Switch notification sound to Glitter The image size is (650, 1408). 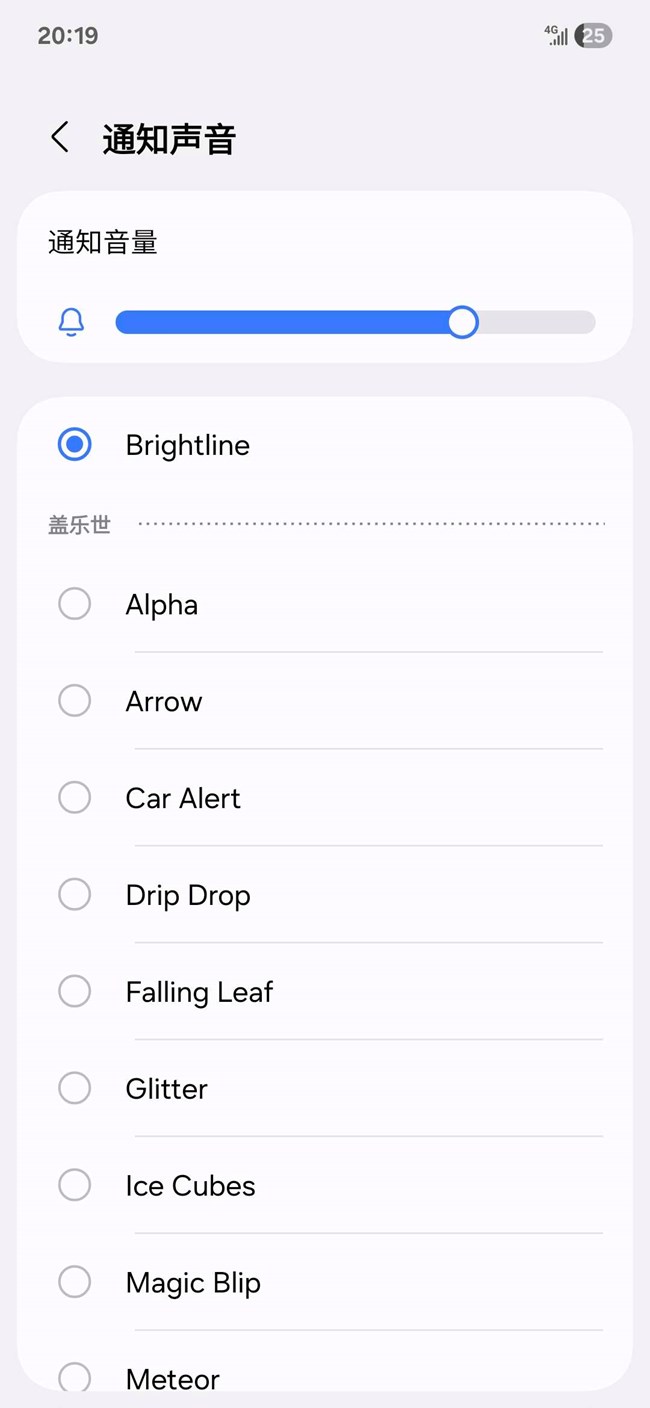click(166, 1089)
